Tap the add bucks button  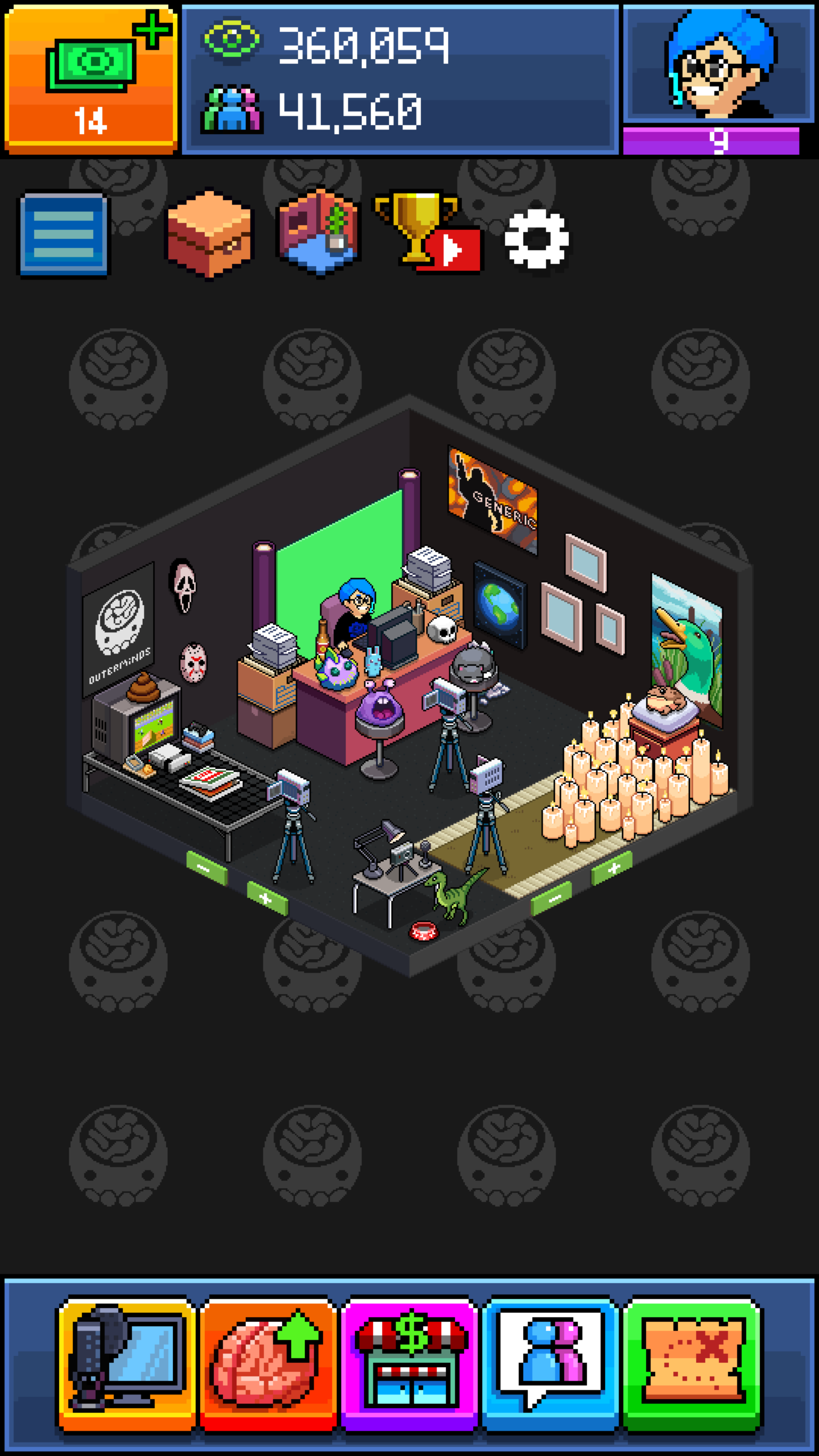[x=91, y=80]
